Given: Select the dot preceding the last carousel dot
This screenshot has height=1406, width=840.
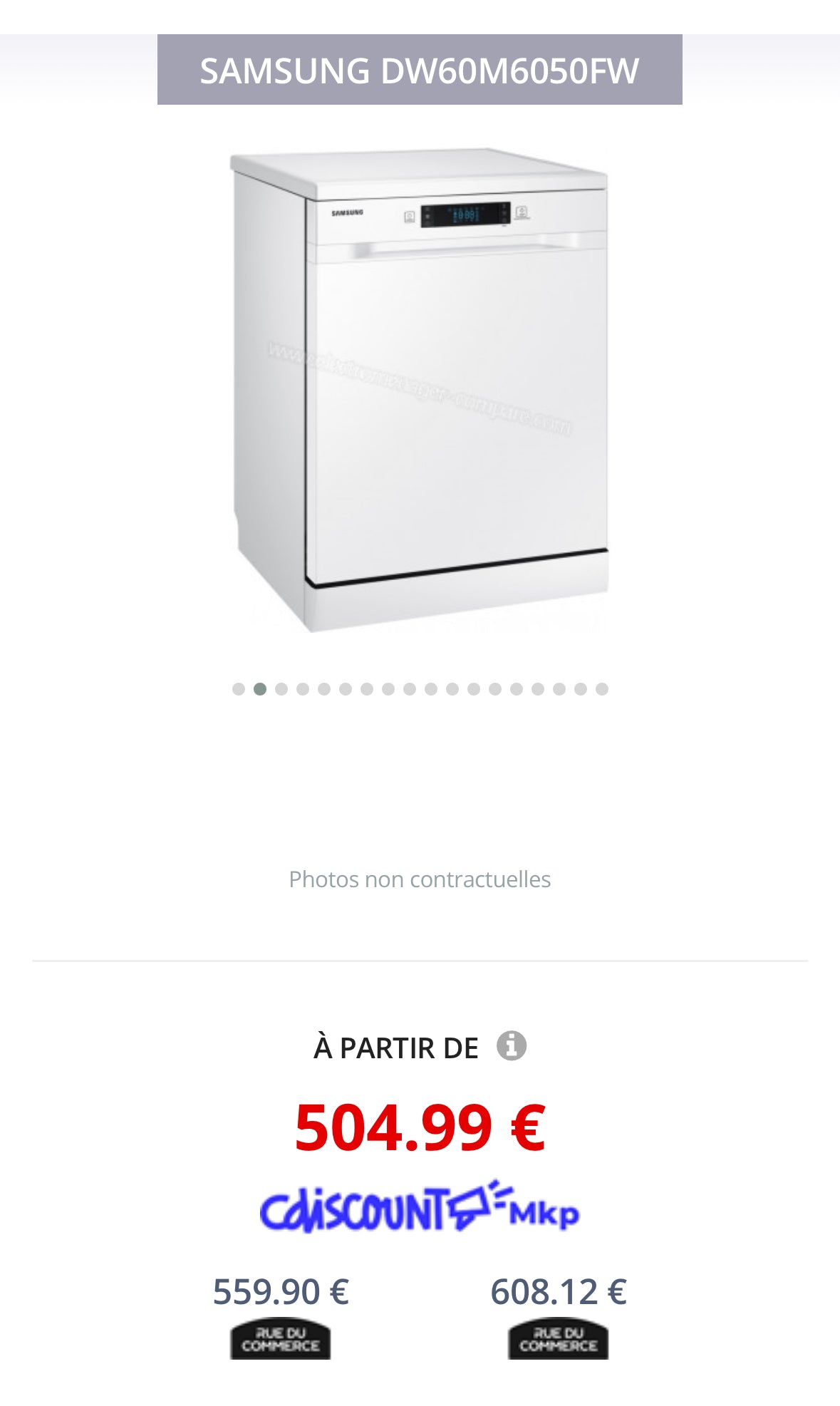Looking at the screenshot, I should tap(582, 689).
